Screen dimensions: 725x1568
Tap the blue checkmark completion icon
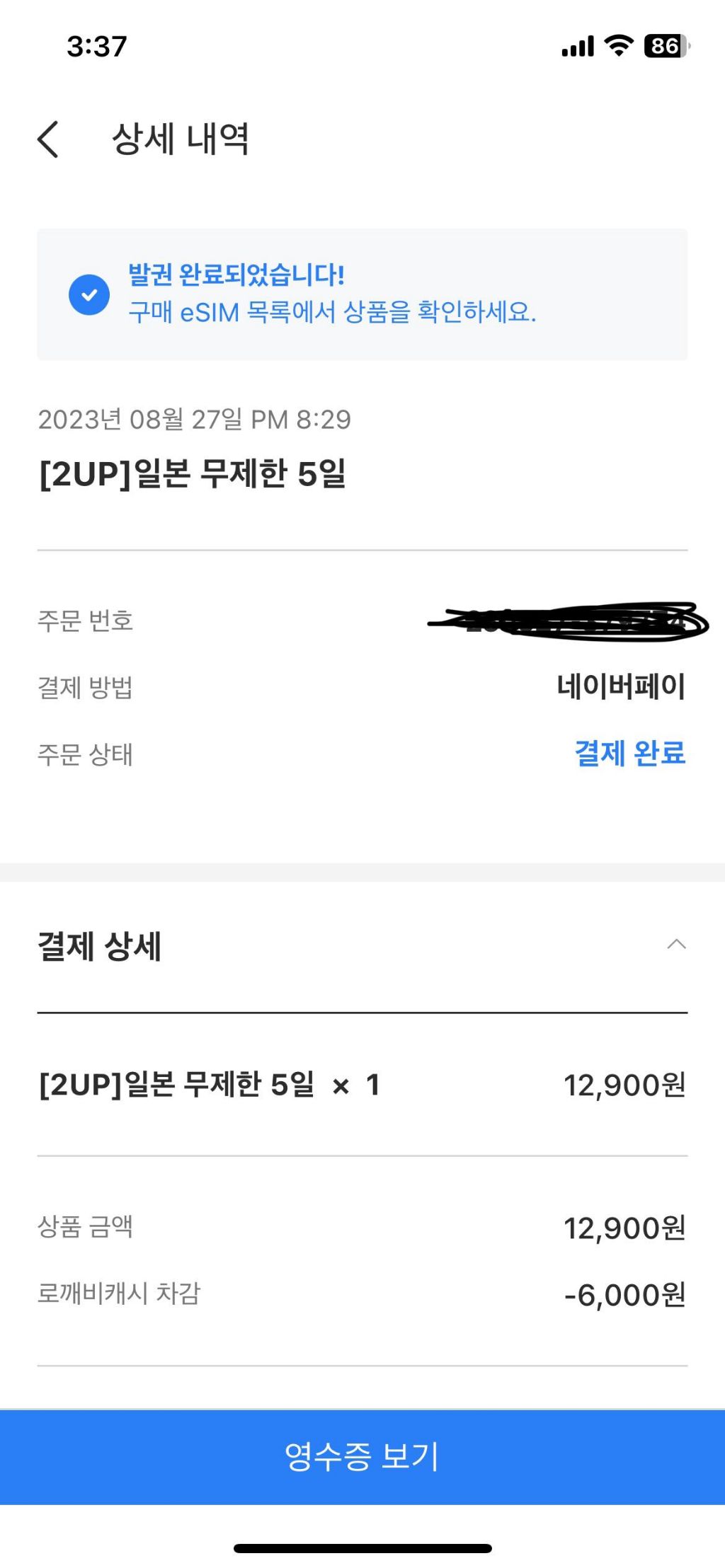tap(87, 293)
